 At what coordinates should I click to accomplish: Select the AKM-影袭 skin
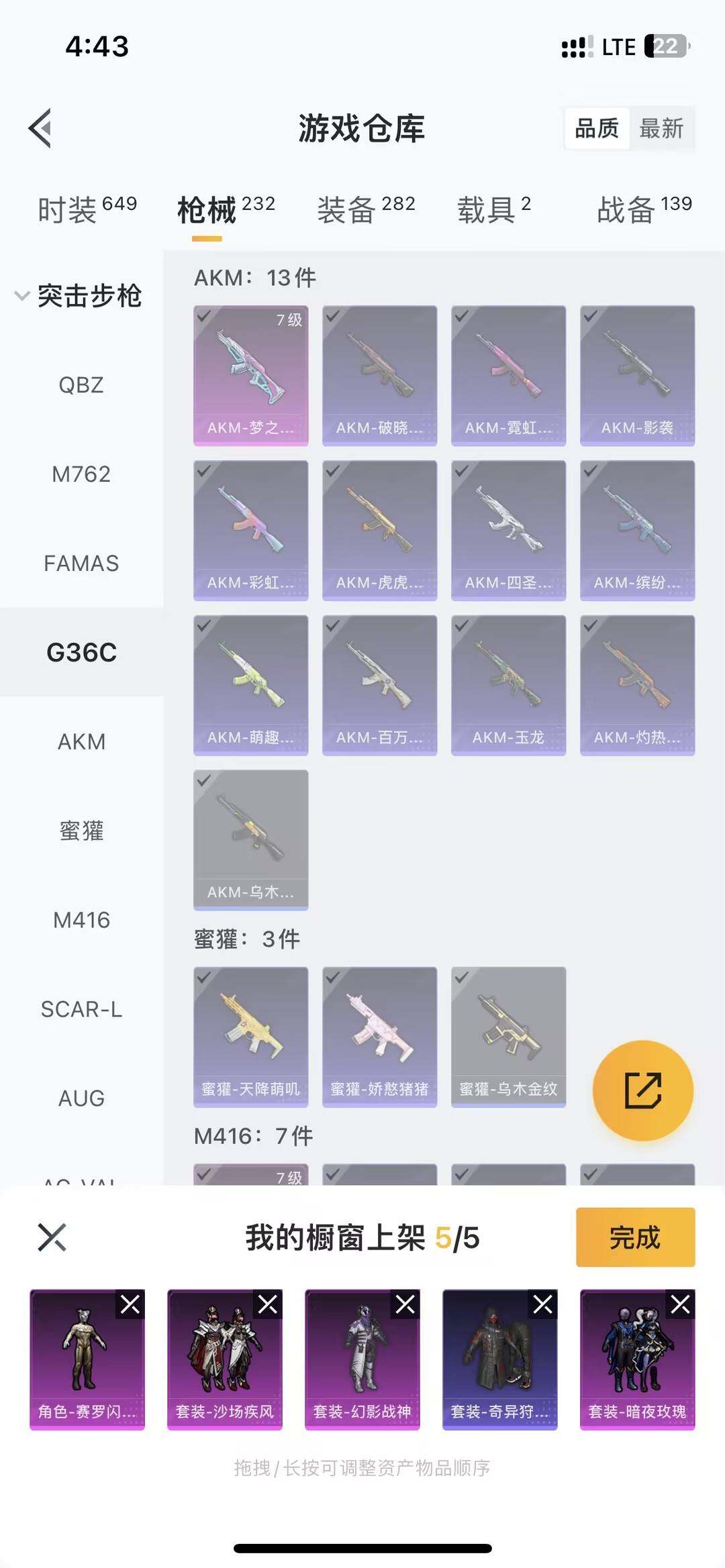click(637, 375)
